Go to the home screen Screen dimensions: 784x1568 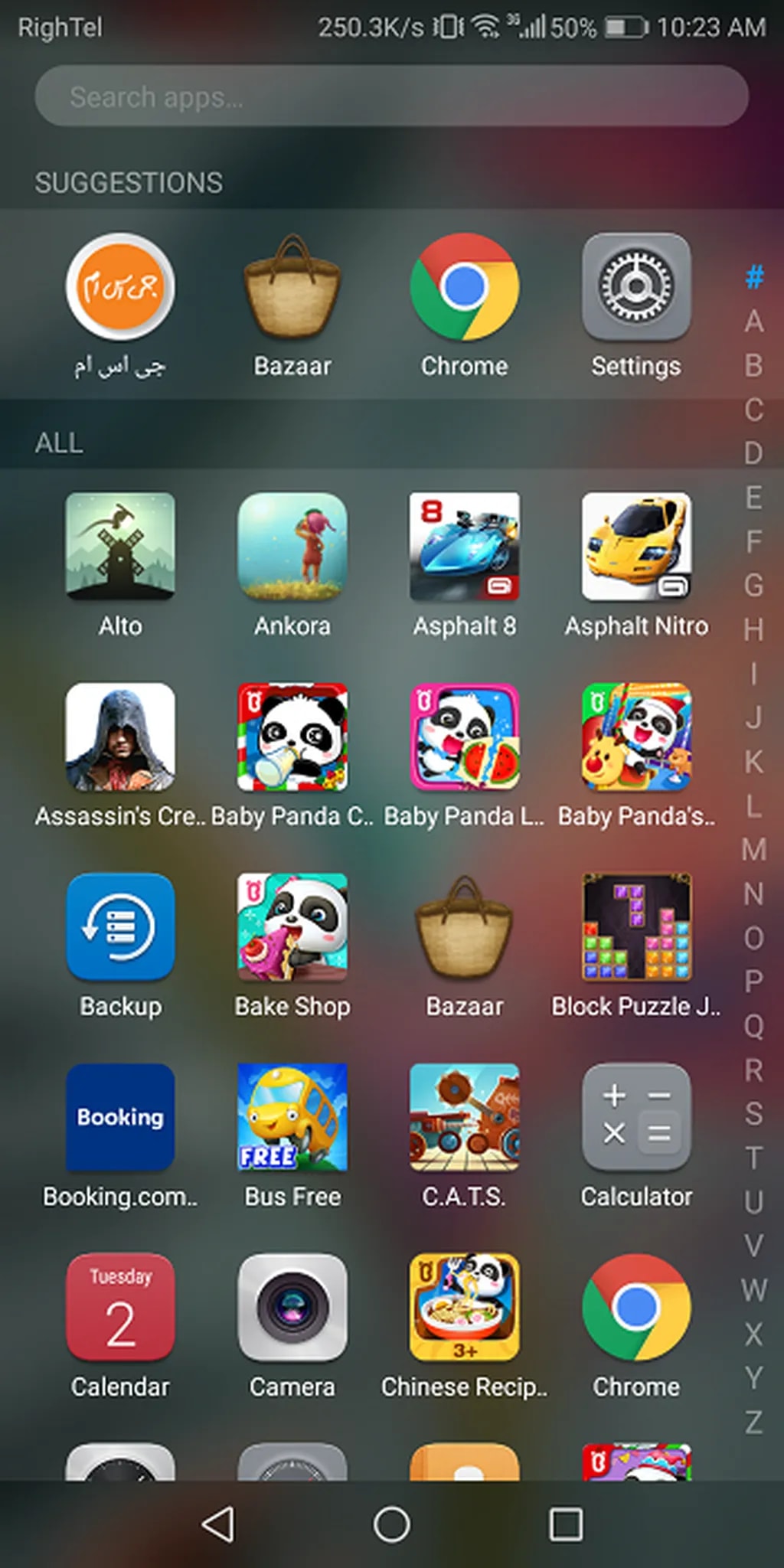tap(391, 1524)
